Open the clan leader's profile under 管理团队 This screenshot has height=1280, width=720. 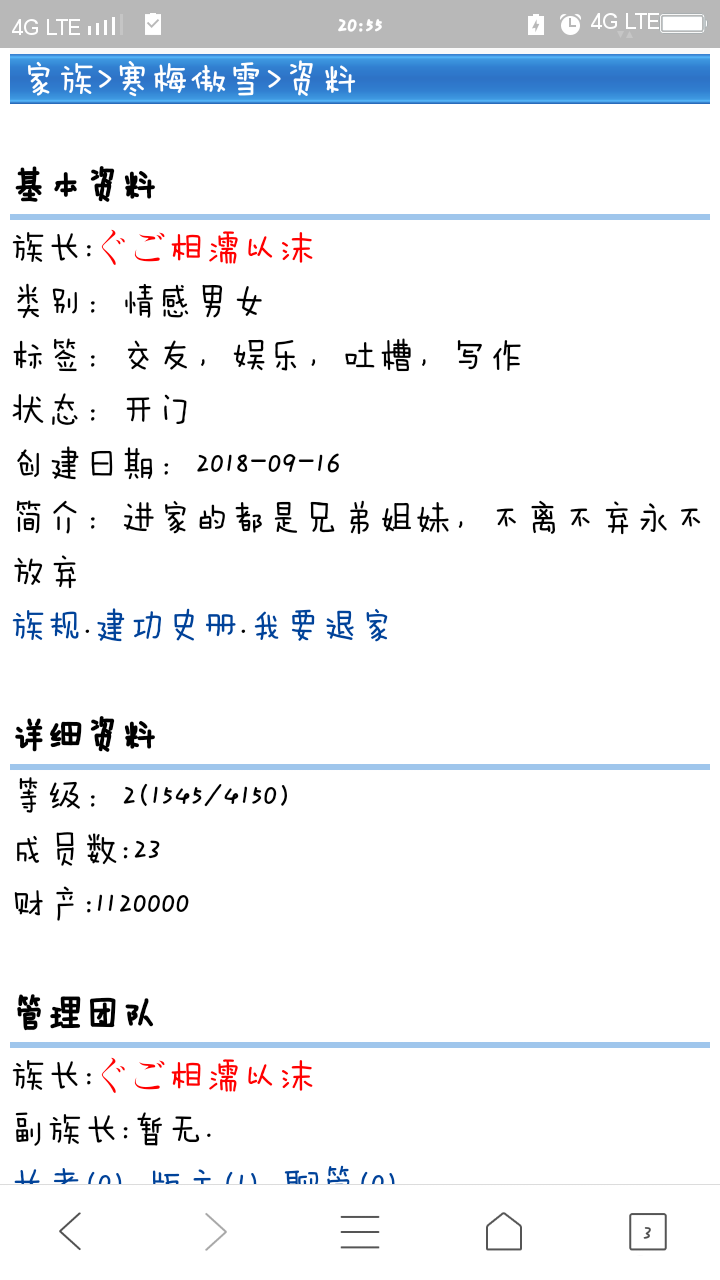[x=207, y=1076]
